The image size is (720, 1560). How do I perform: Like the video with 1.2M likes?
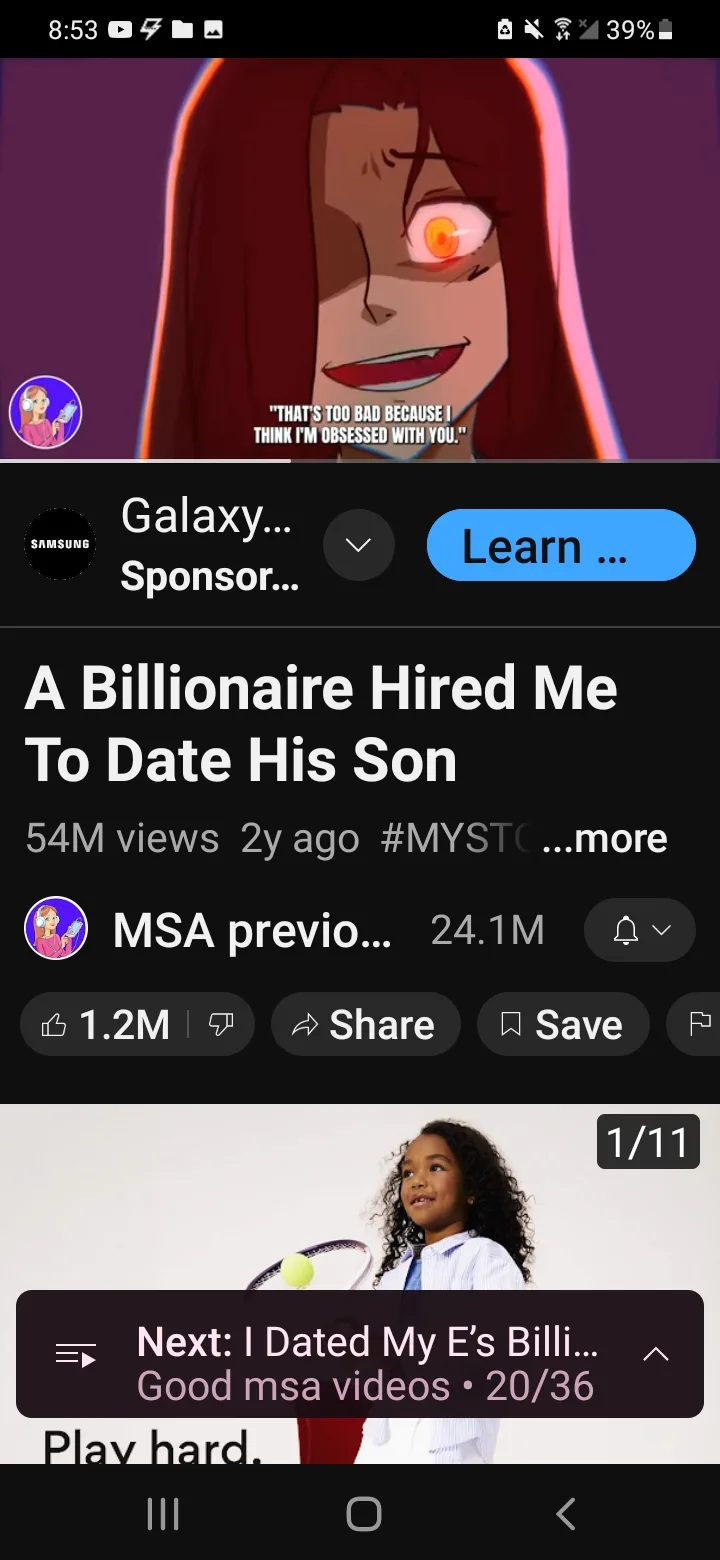pos(105,1024)
